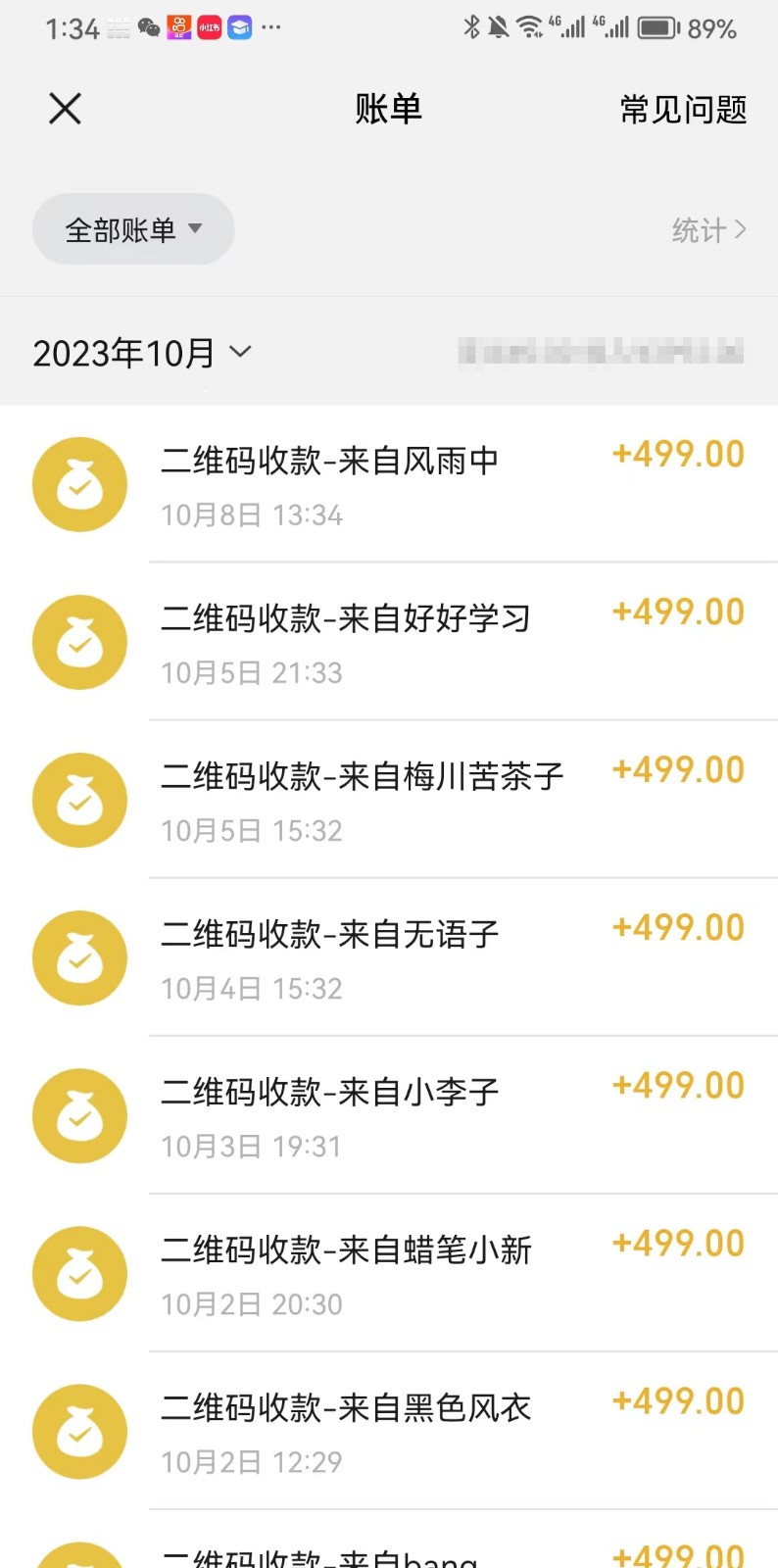Open the 全部账单 filter dropdown

coord(133,228)
